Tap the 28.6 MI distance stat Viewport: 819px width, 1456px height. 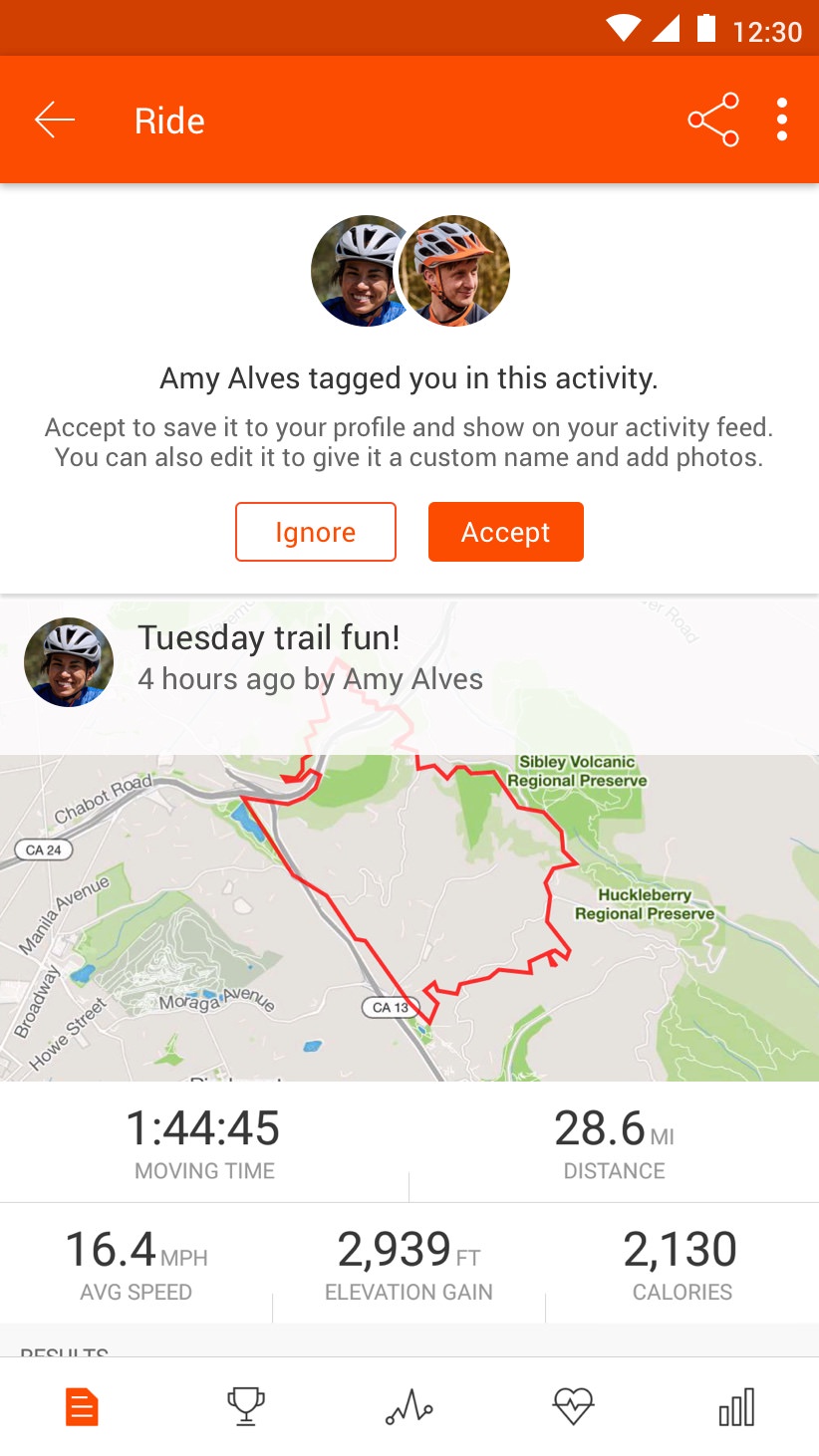[613, 1141]
